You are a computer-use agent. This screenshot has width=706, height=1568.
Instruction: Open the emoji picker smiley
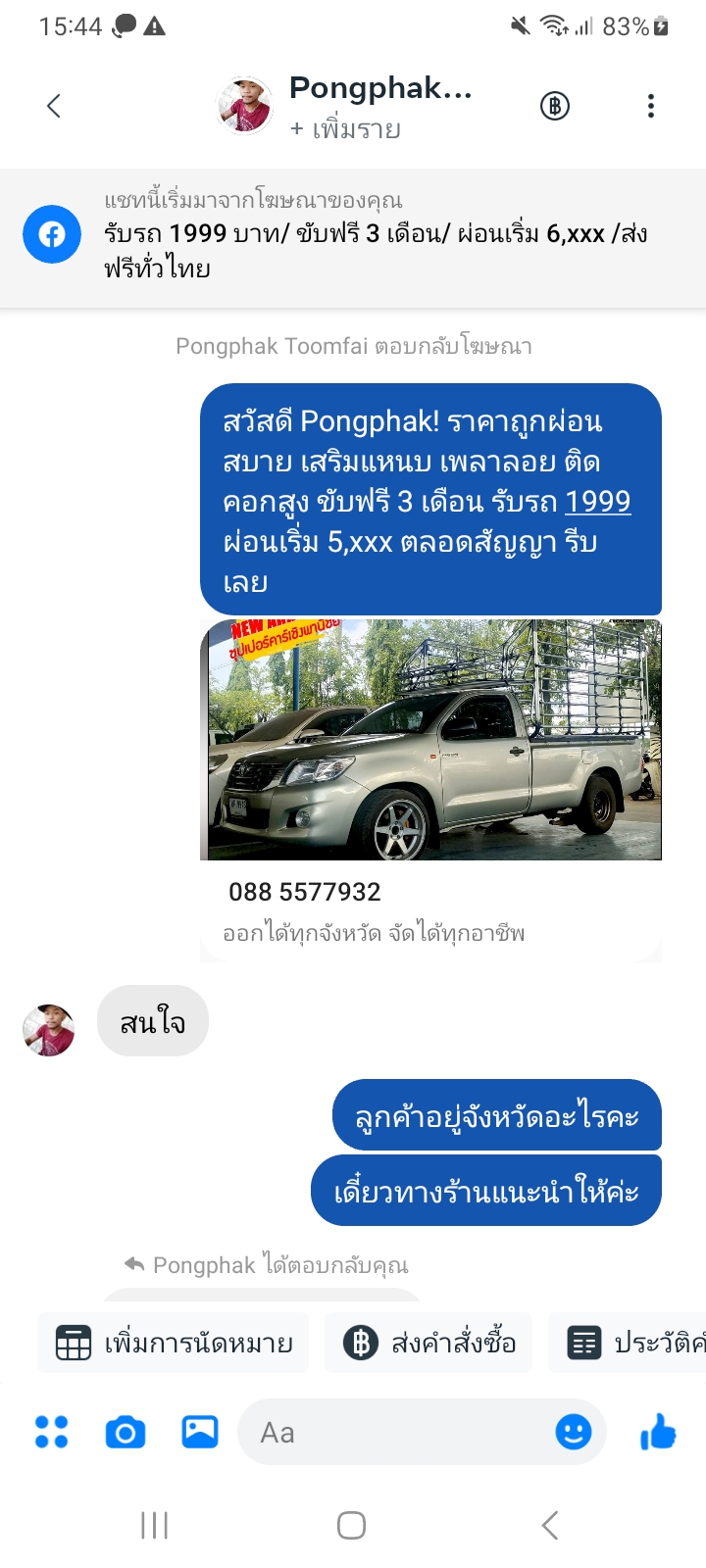point(574,1433)
